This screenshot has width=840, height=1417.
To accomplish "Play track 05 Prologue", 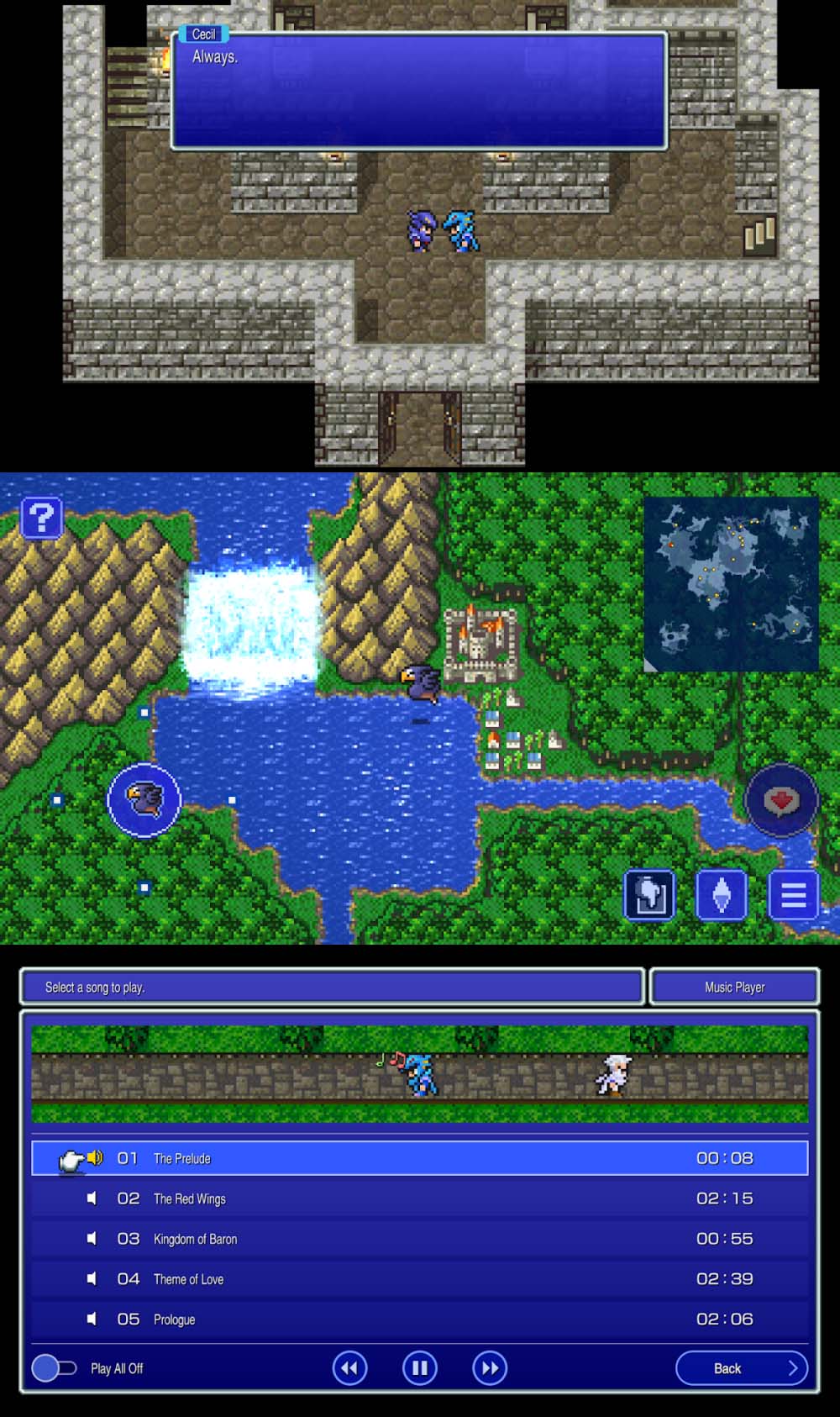I will pos(420,1320).
